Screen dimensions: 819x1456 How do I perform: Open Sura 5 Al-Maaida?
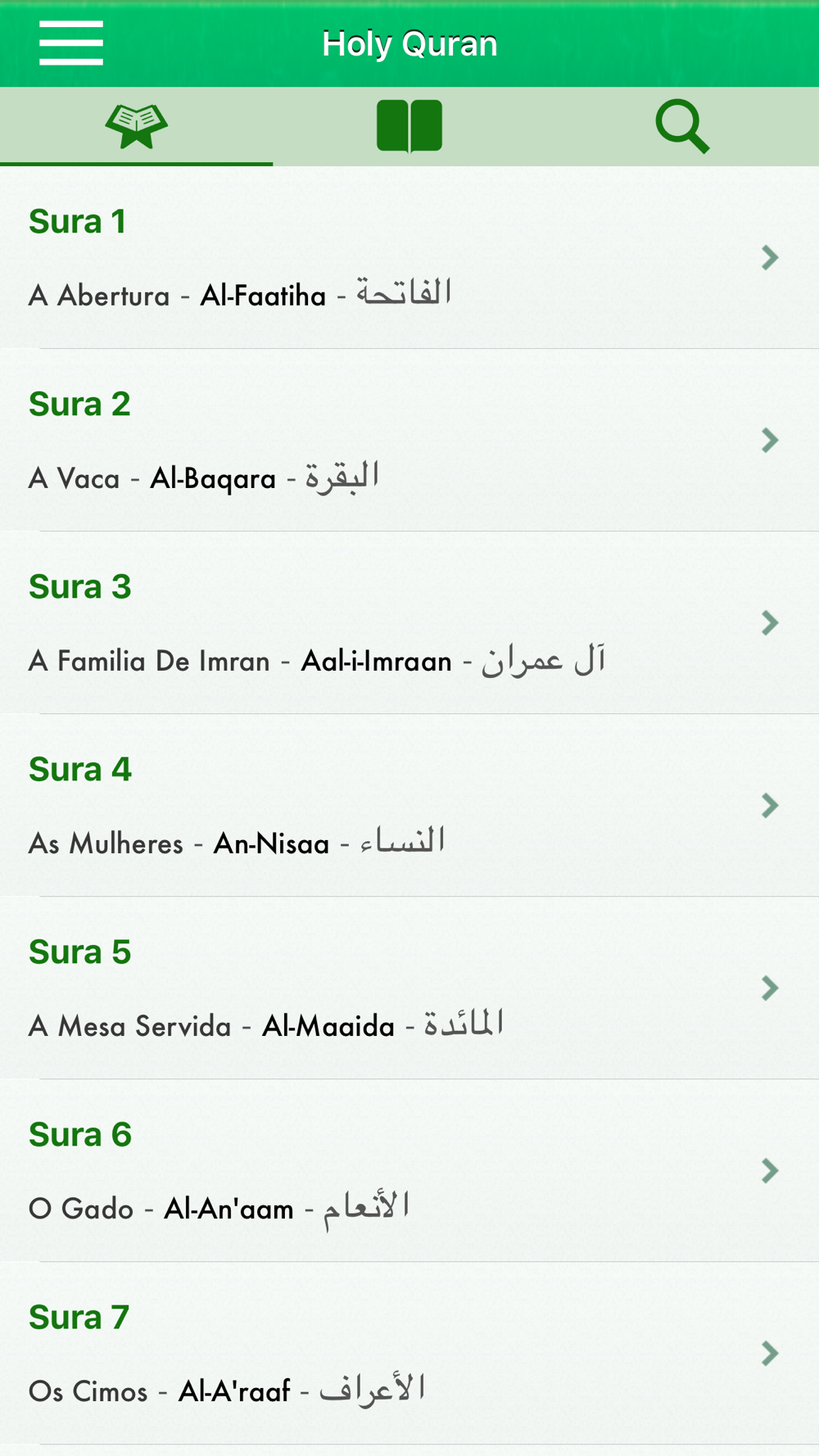(409, 988)
